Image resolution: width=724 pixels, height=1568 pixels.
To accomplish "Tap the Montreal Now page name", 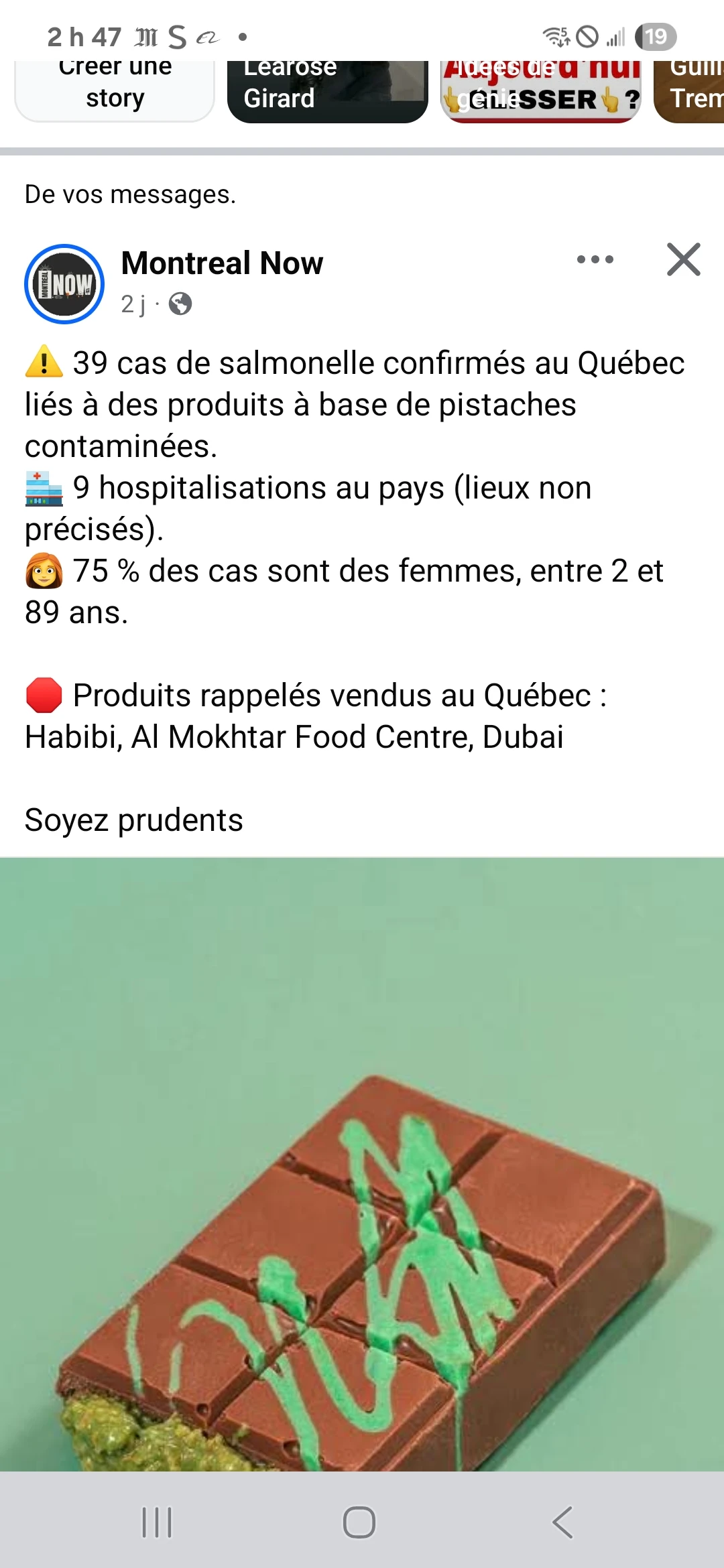I will (x=222, y=263).
